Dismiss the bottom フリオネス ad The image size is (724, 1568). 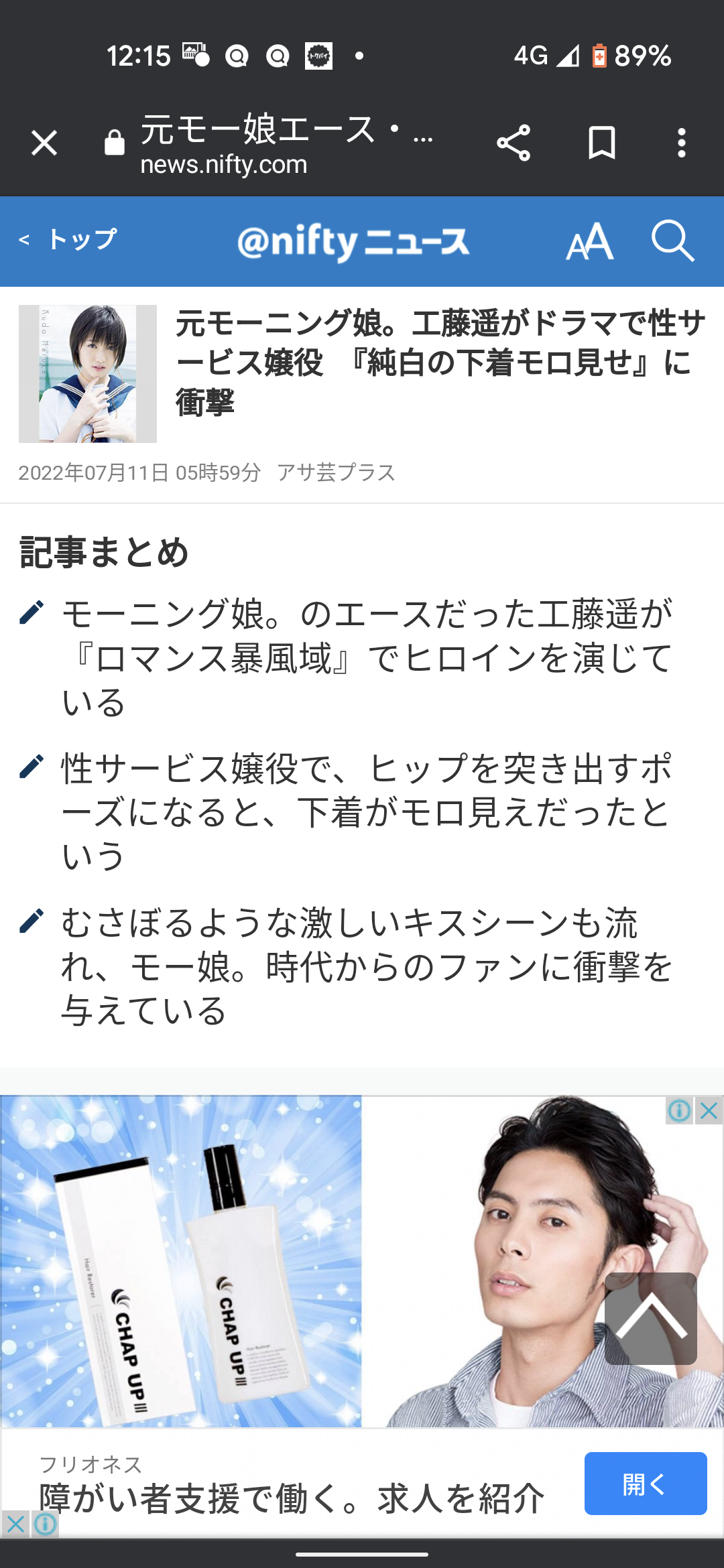(15, 1524)
